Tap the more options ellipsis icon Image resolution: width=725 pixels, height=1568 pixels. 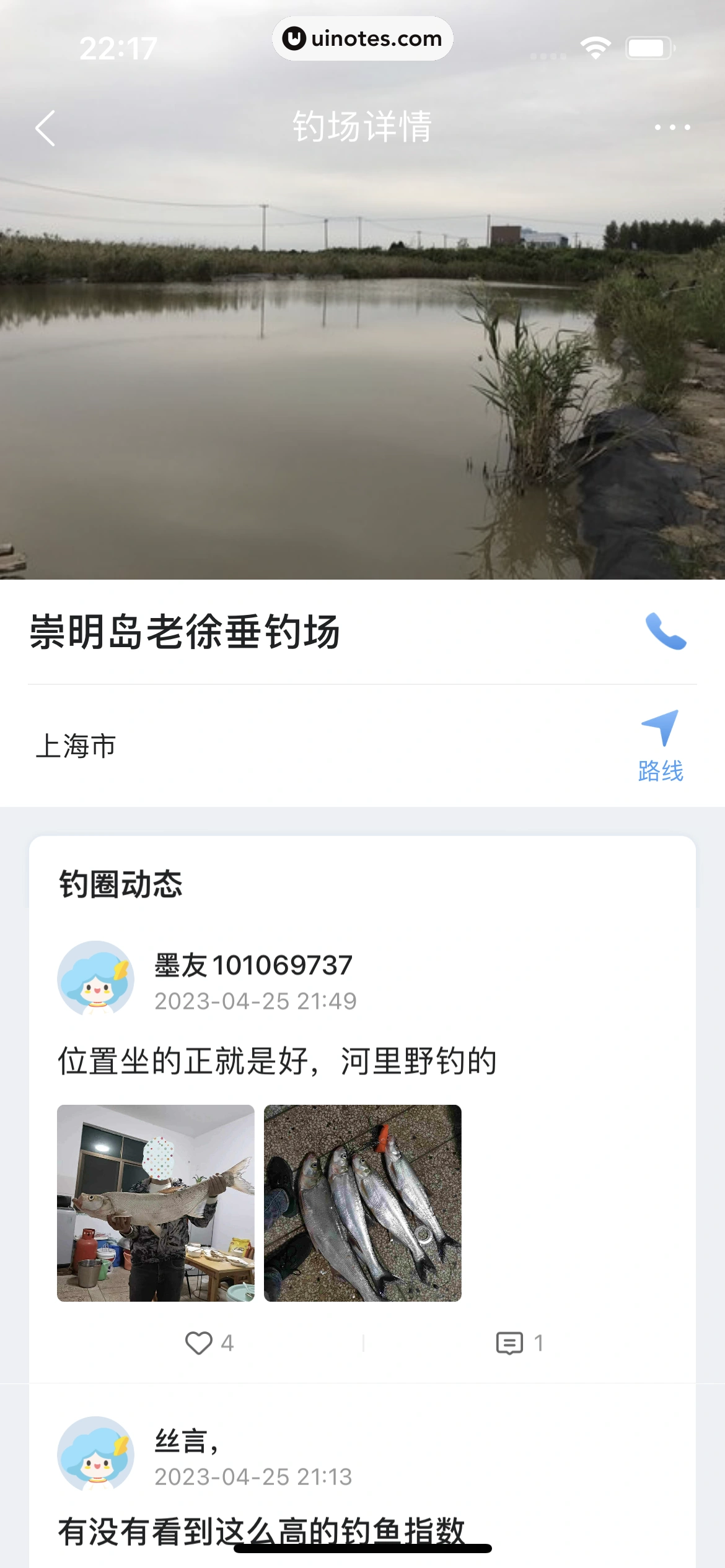coord(672,127)
